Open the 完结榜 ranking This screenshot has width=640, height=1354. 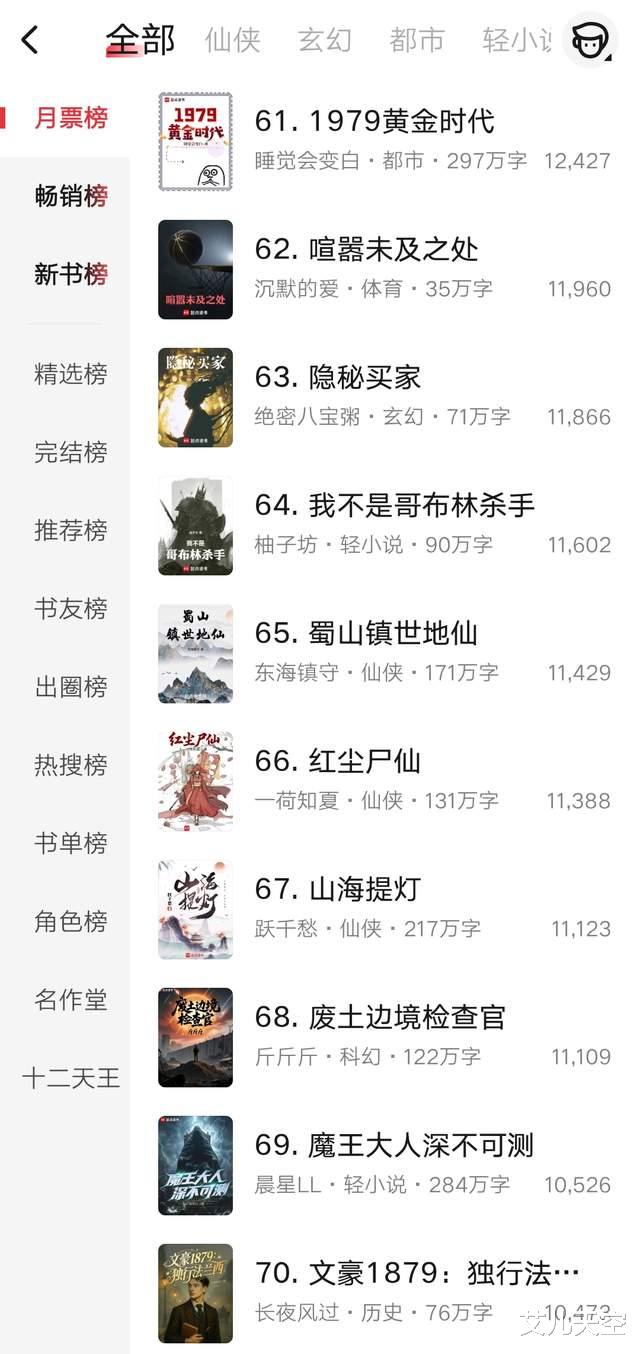pyautogui.click(x=71, y=452)
